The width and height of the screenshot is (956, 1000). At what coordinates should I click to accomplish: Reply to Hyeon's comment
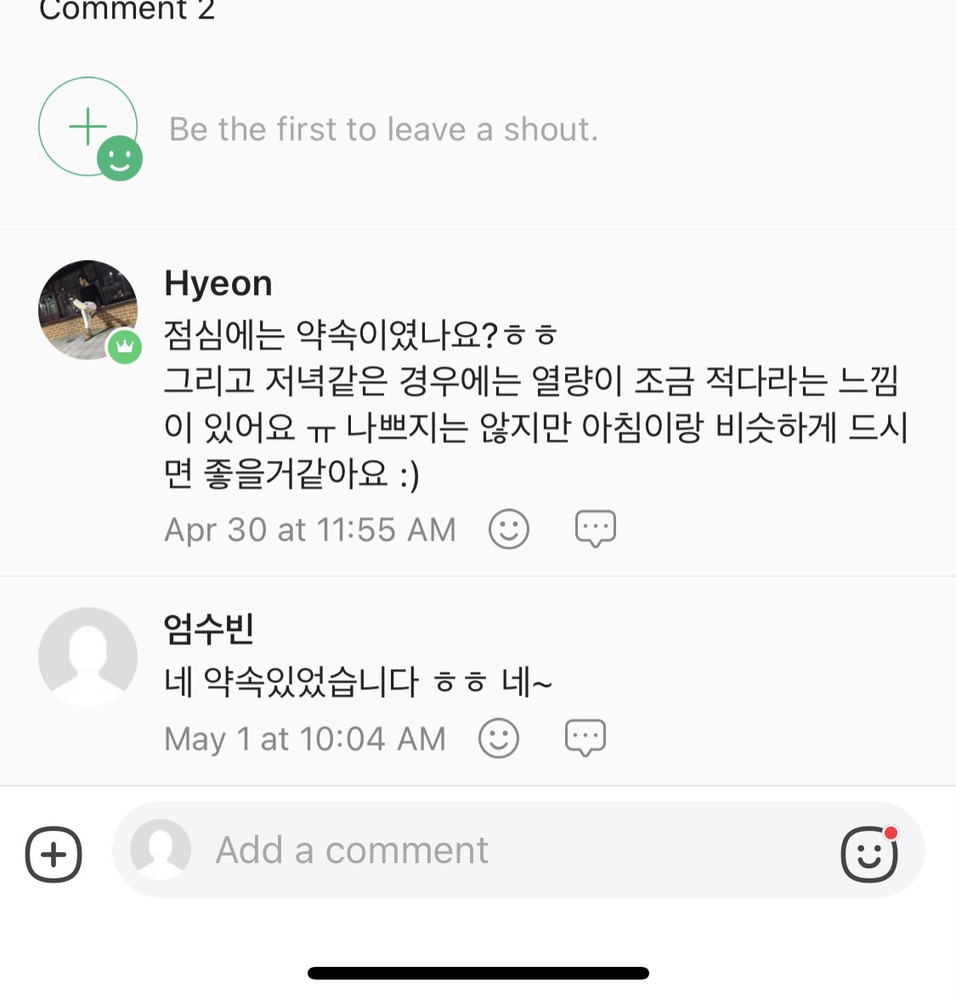(595, 529)
